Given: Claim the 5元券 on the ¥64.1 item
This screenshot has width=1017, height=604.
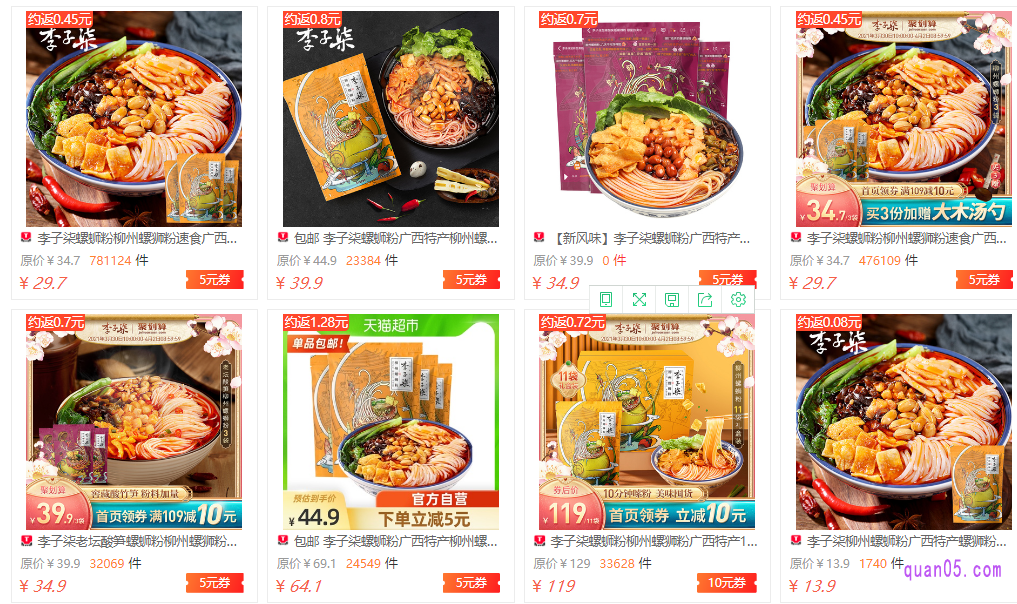Looking at the screenshot, I should click(x=471, y=583).
